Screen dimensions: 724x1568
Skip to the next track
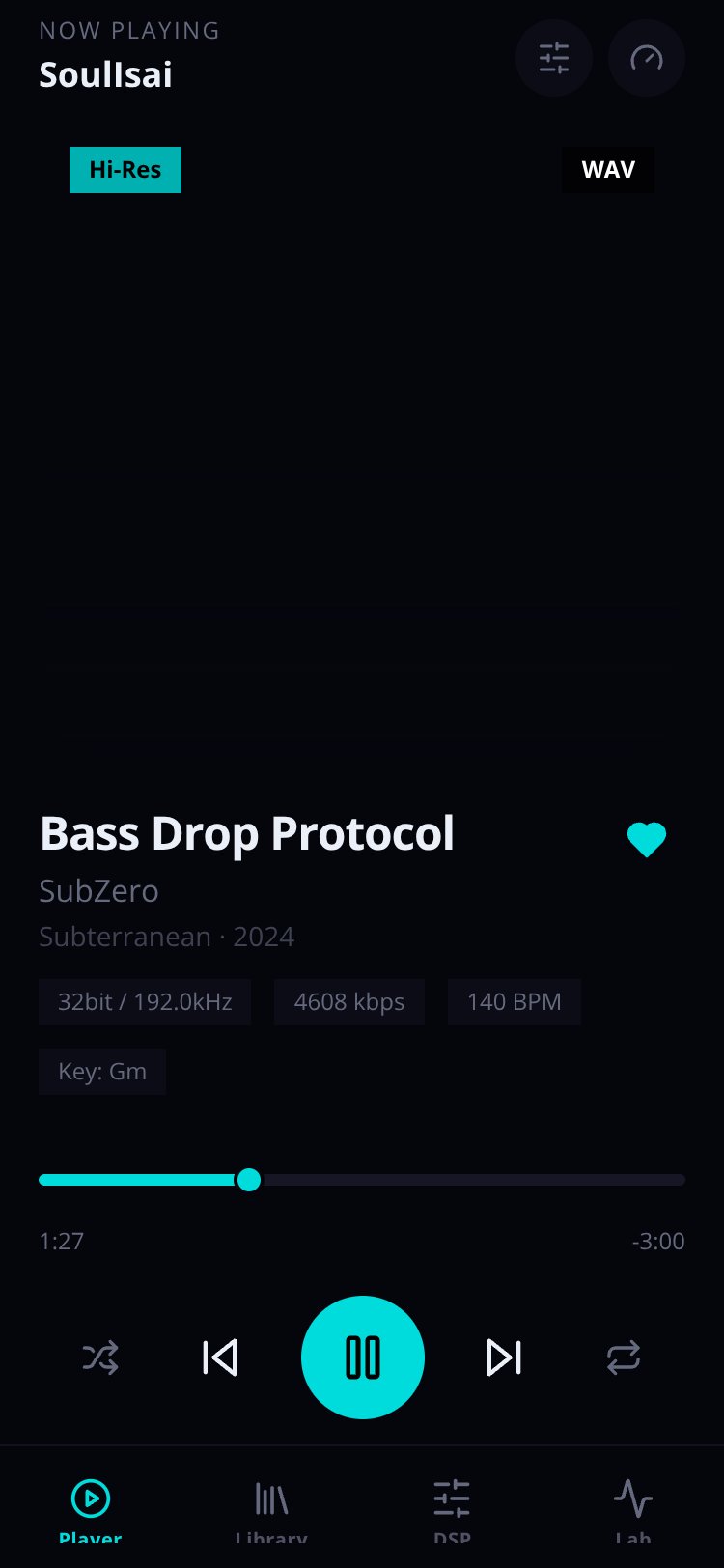pyautogui.click(x=504, y=1358)
